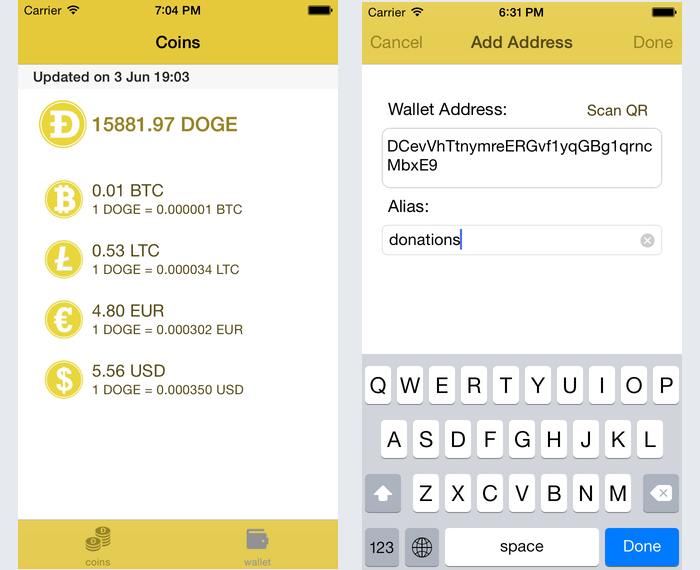Viewport: 700px width, 570px height.
Task: Change keyboard language with the globe key
Action: point(422,547)
